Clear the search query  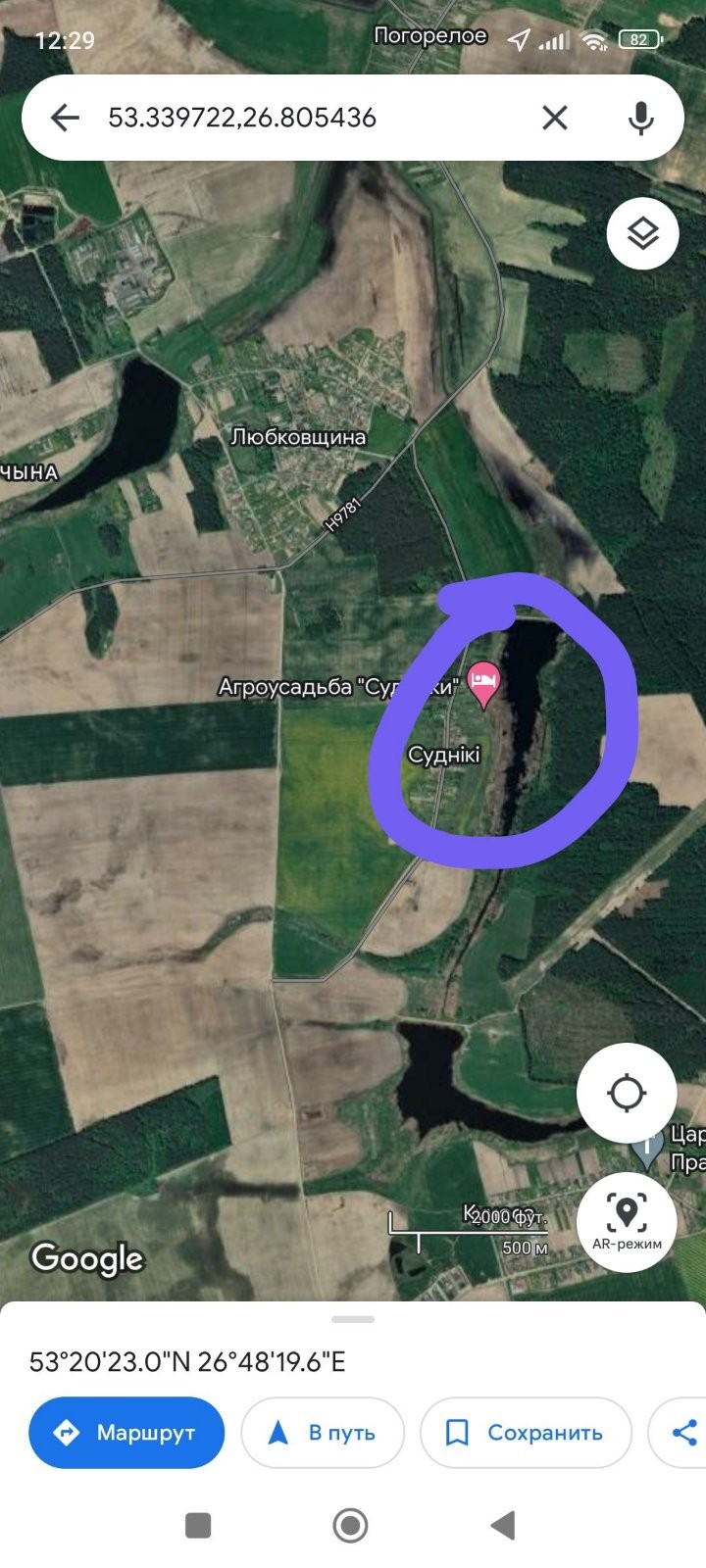pos(554,118)
